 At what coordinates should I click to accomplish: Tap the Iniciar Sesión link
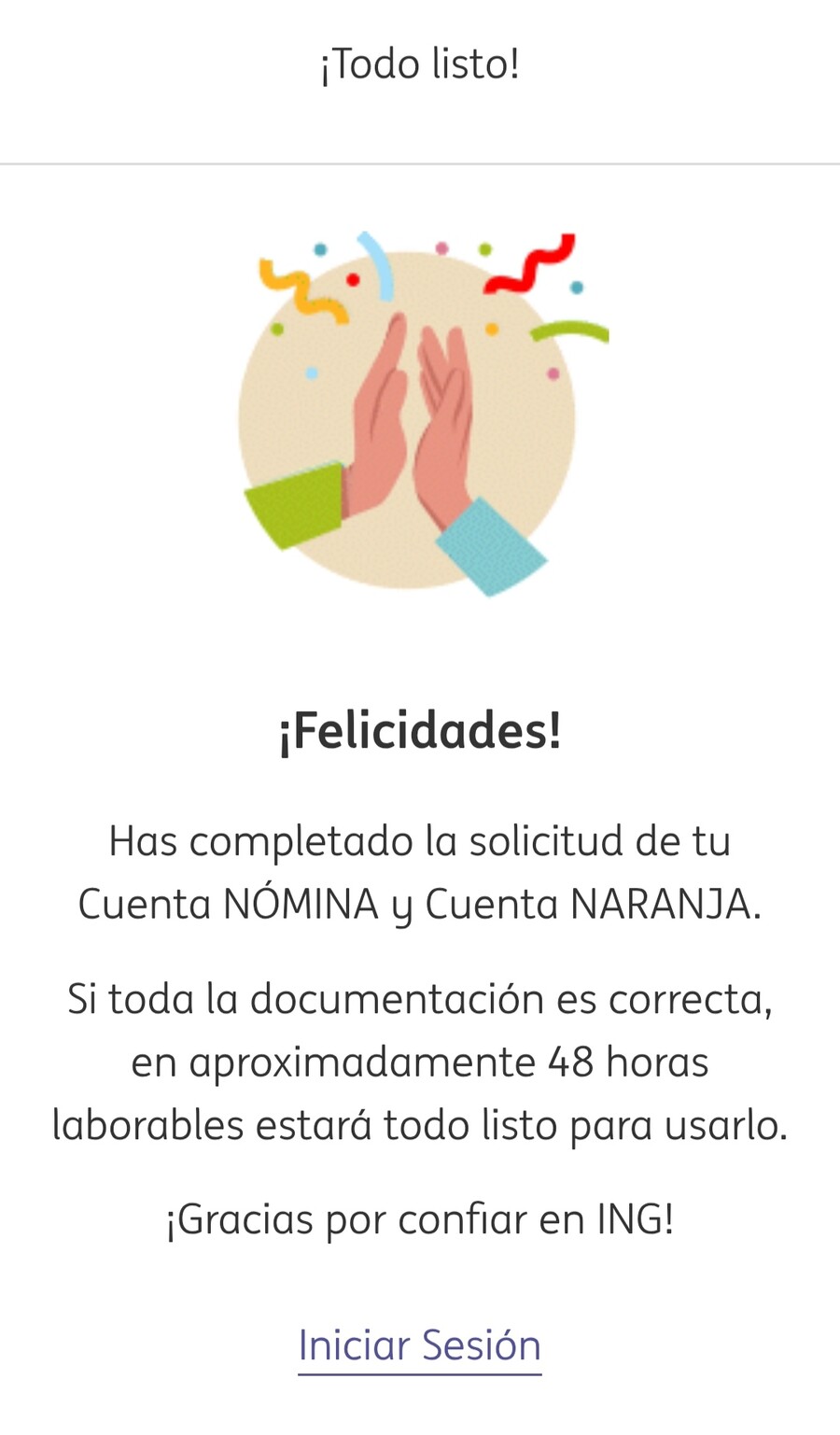420,1345
